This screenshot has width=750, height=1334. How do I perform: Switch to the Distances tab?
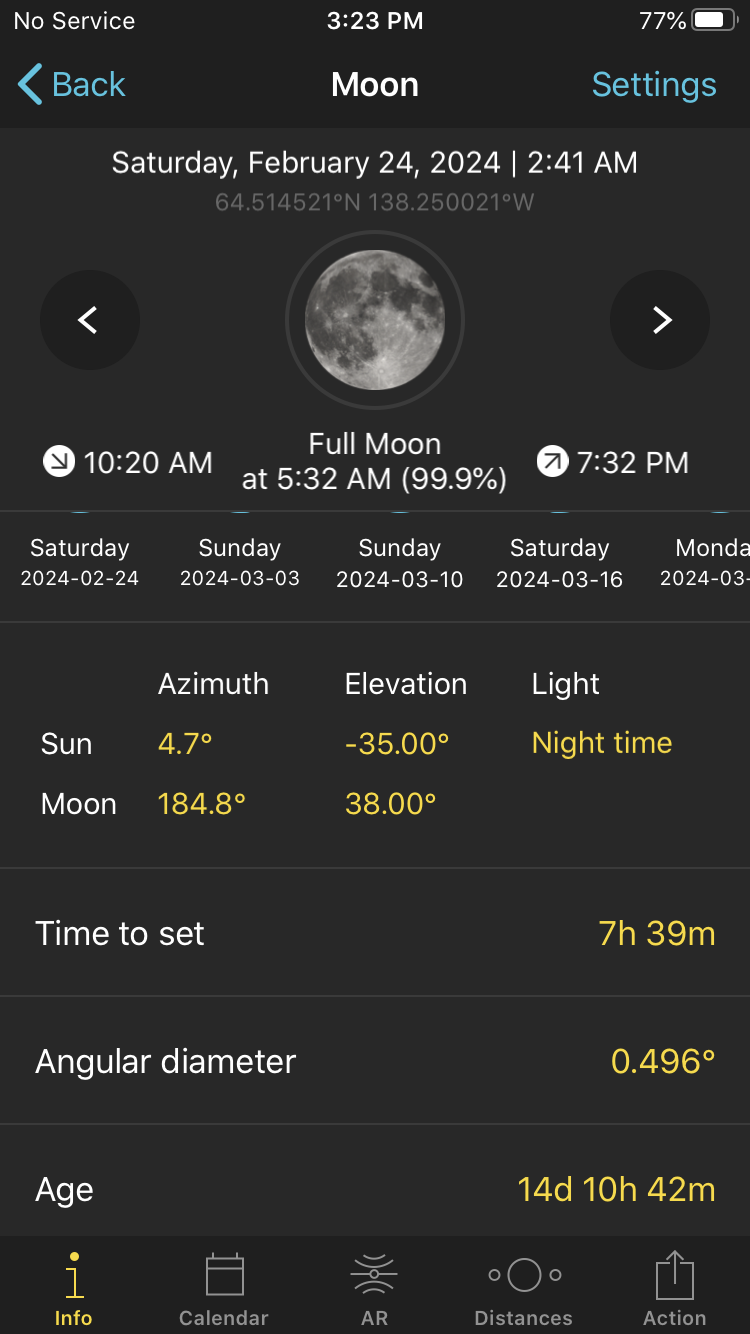[x=524, y=1288]
